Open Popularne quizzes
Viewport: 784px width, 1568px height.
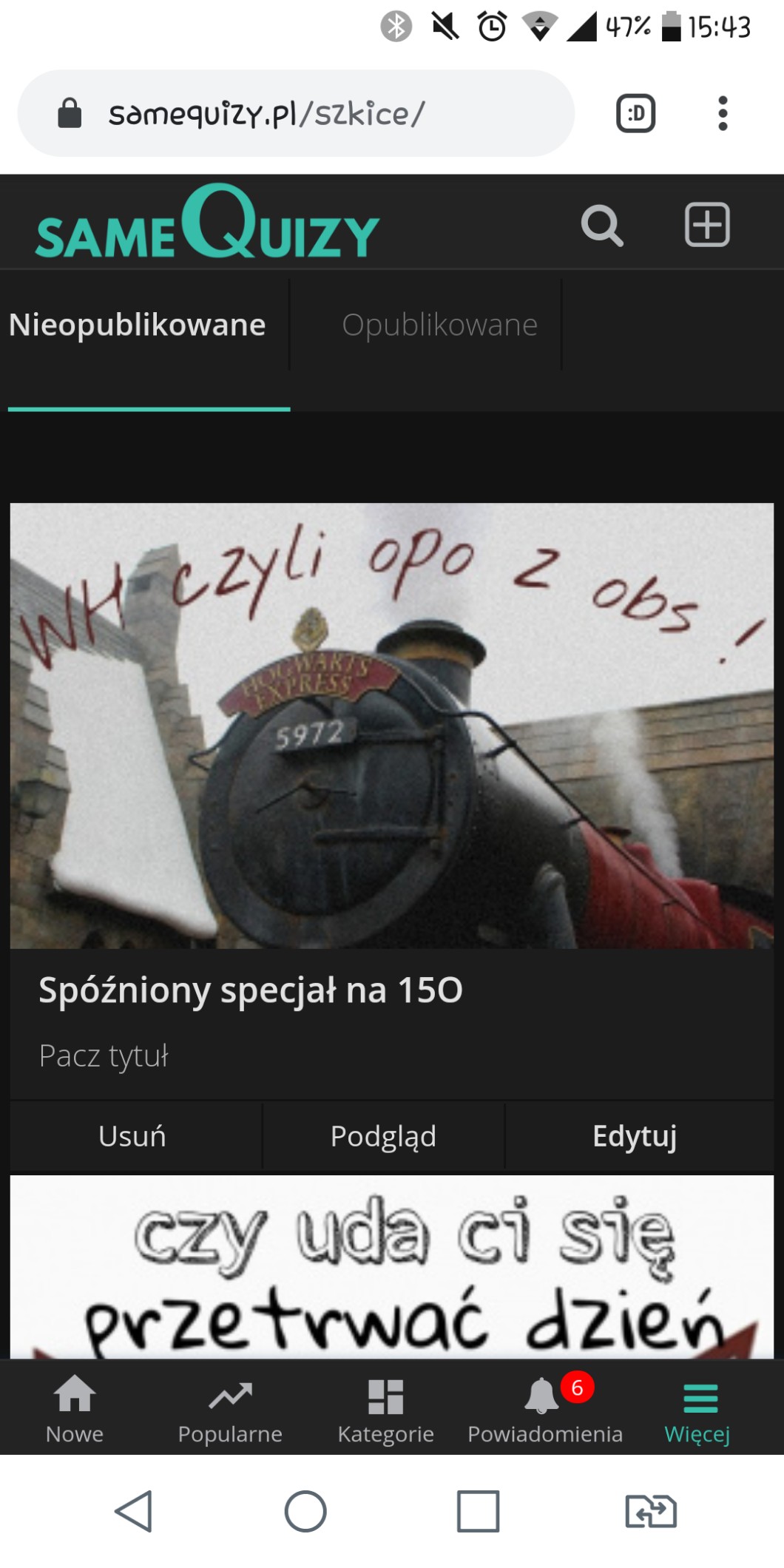[x=230, y=1410]
